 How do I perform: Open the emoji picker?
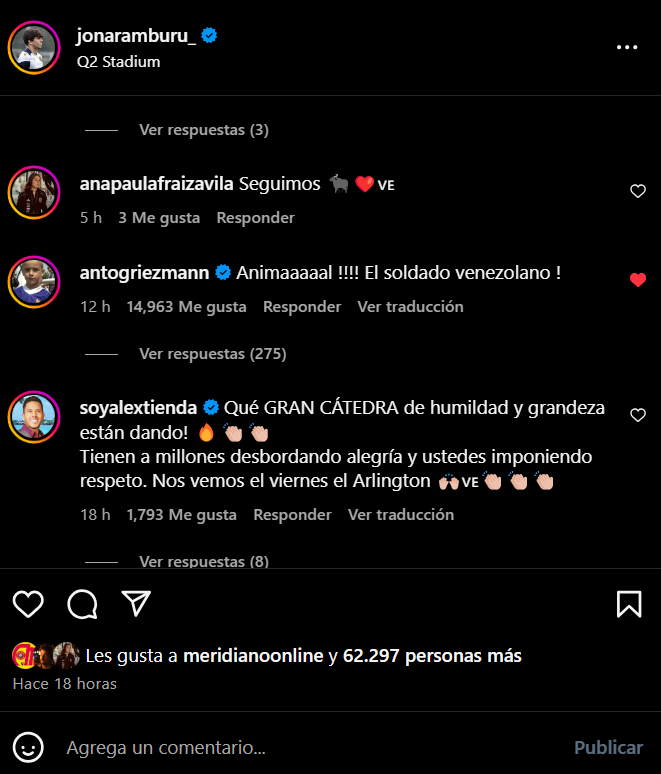(29, 747)
